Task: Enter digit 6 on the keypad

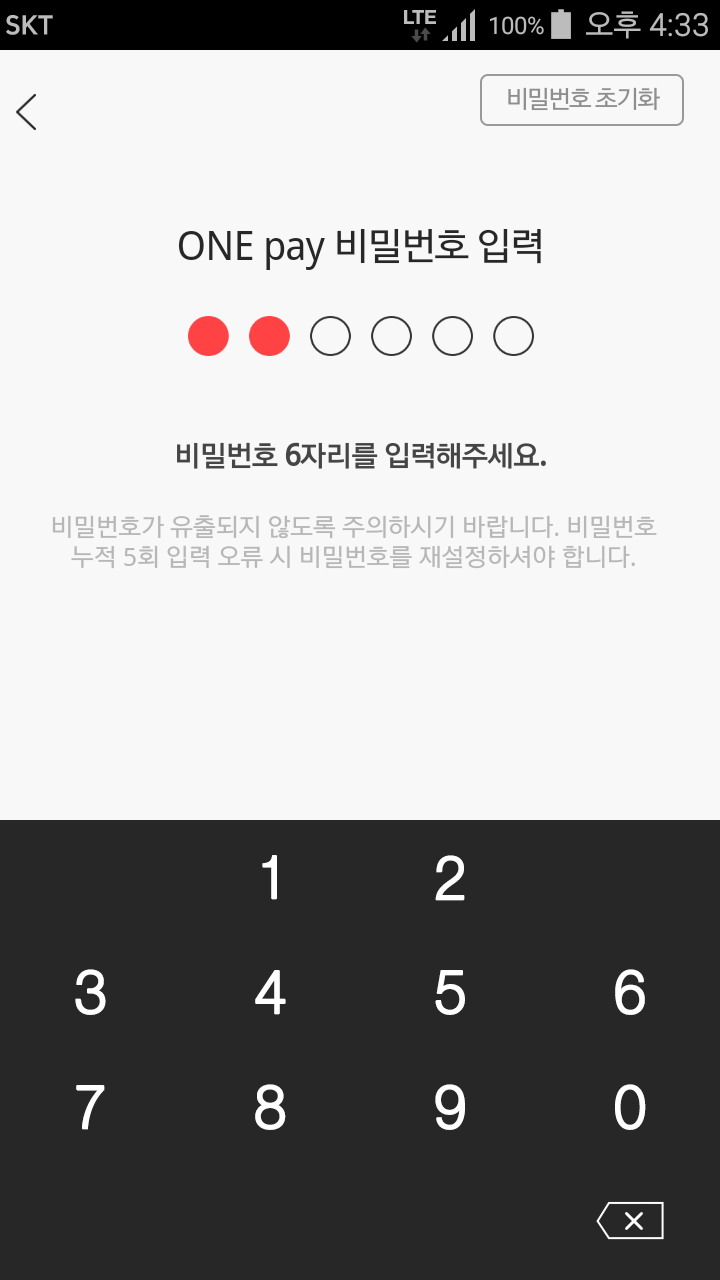Action: click(x=630, y=993)
